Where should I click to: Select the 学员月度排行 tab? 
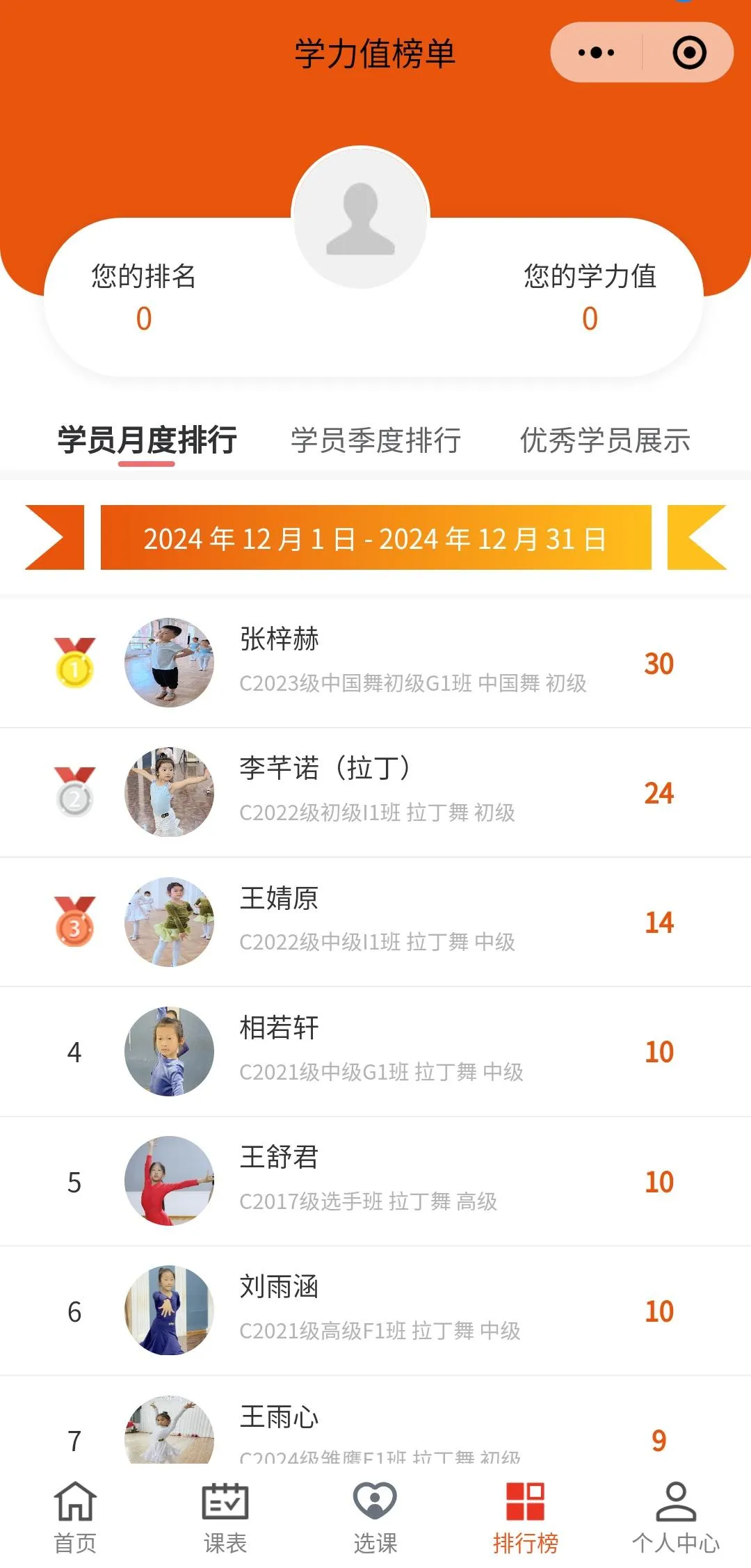click(147, 440)
